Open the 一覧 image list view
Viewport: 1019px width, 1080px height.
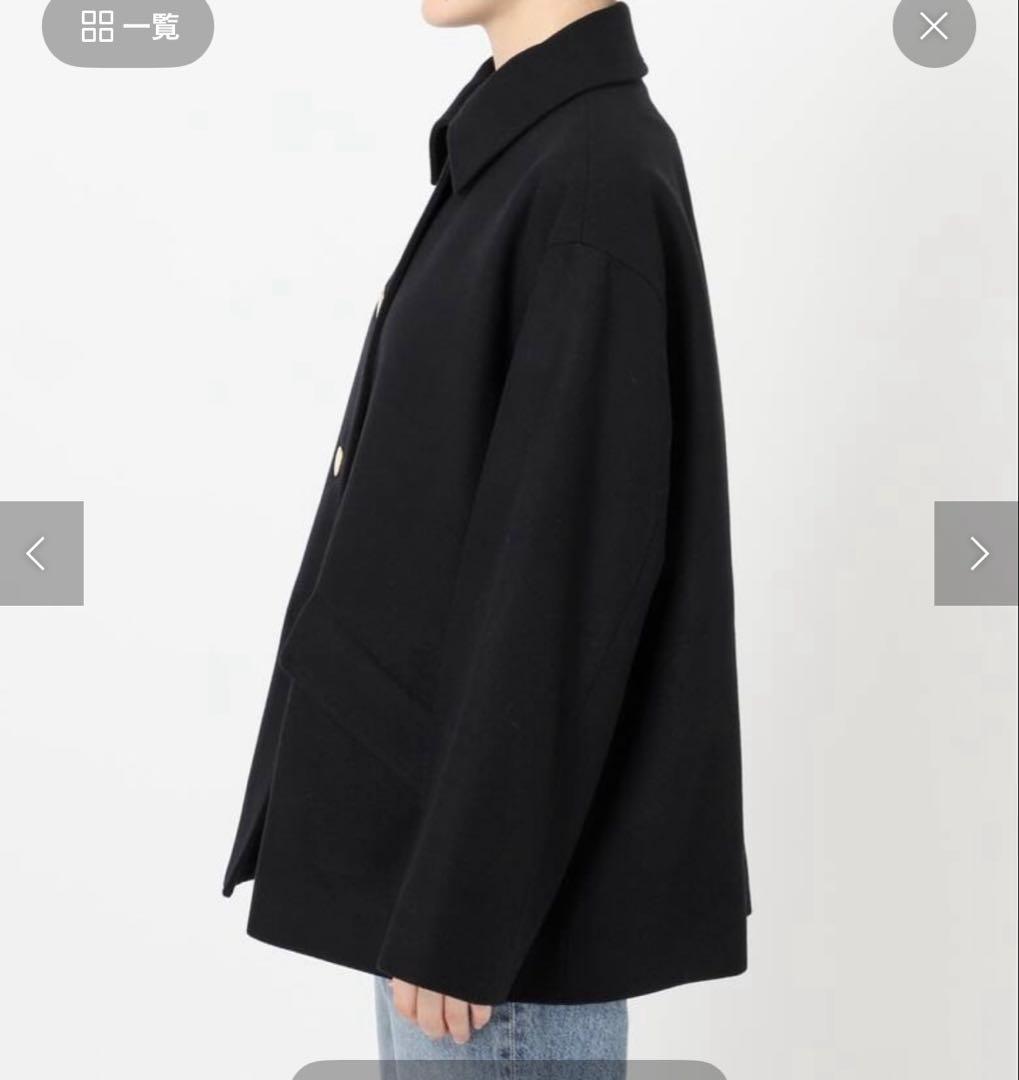128,28
